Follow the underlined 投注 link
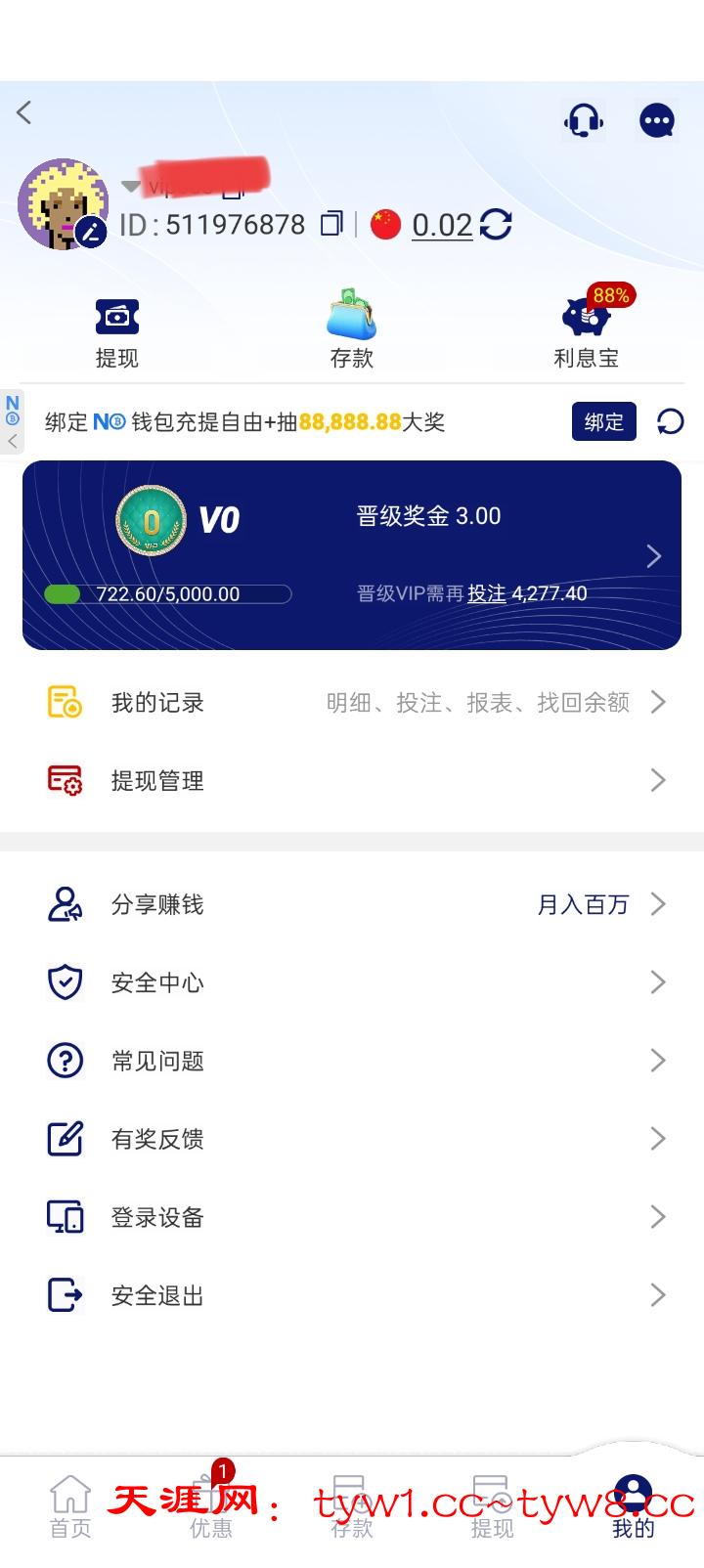This screenshot has height=1568, width=704. tap(487, 593)
